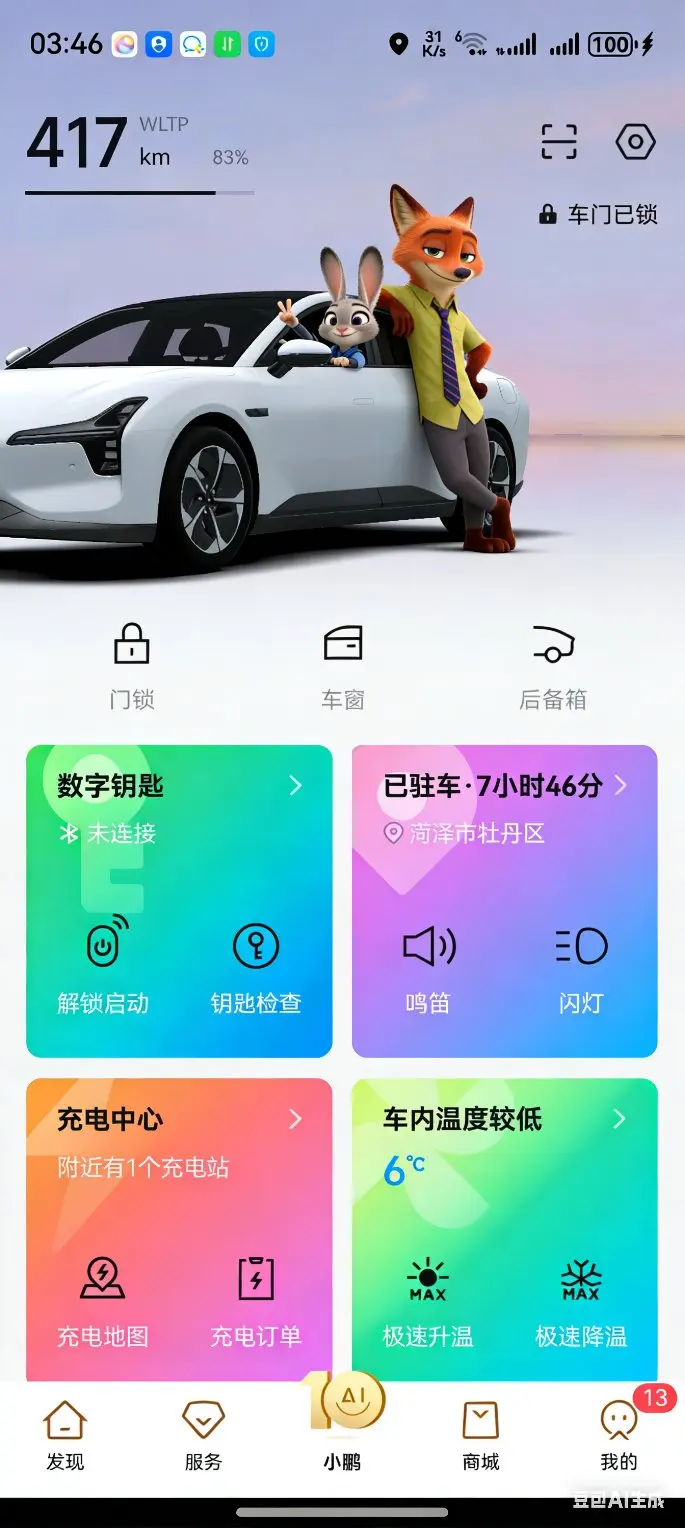Open the 我的 profile tab
Screen dimensions: 685x1528
618,1434
